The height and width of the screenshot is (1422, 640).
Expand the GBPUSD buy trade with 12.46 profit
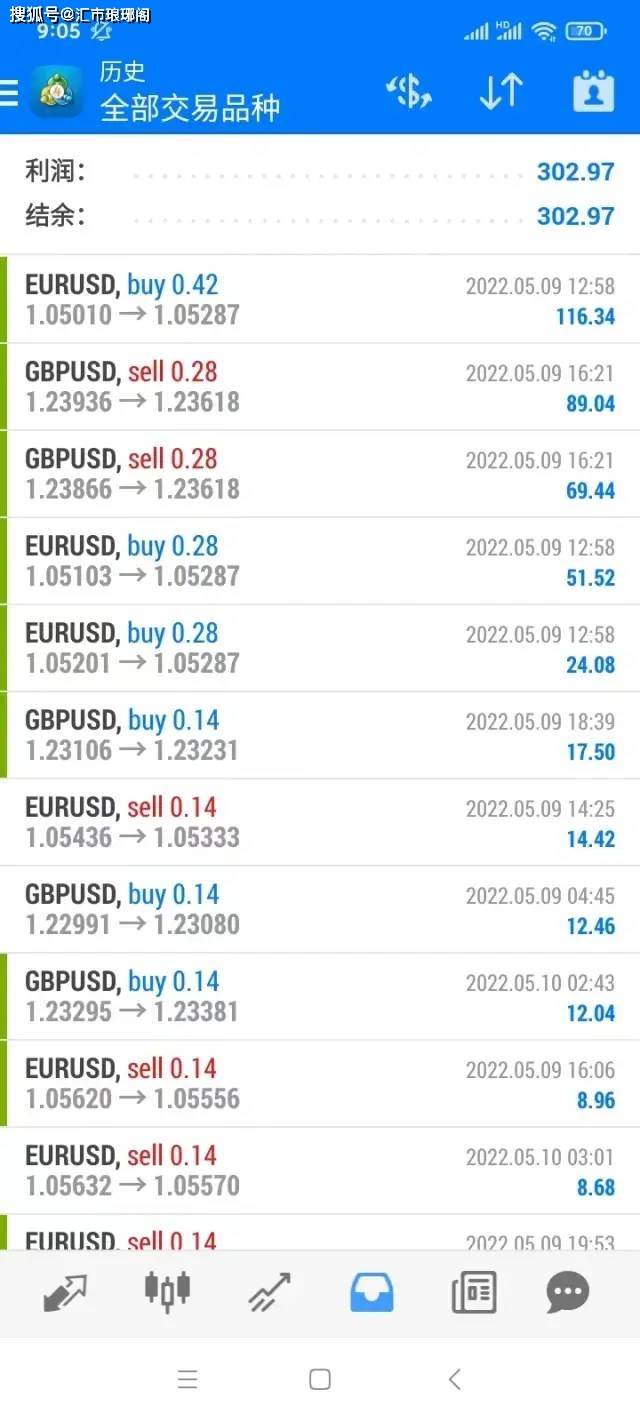[320, 909]
